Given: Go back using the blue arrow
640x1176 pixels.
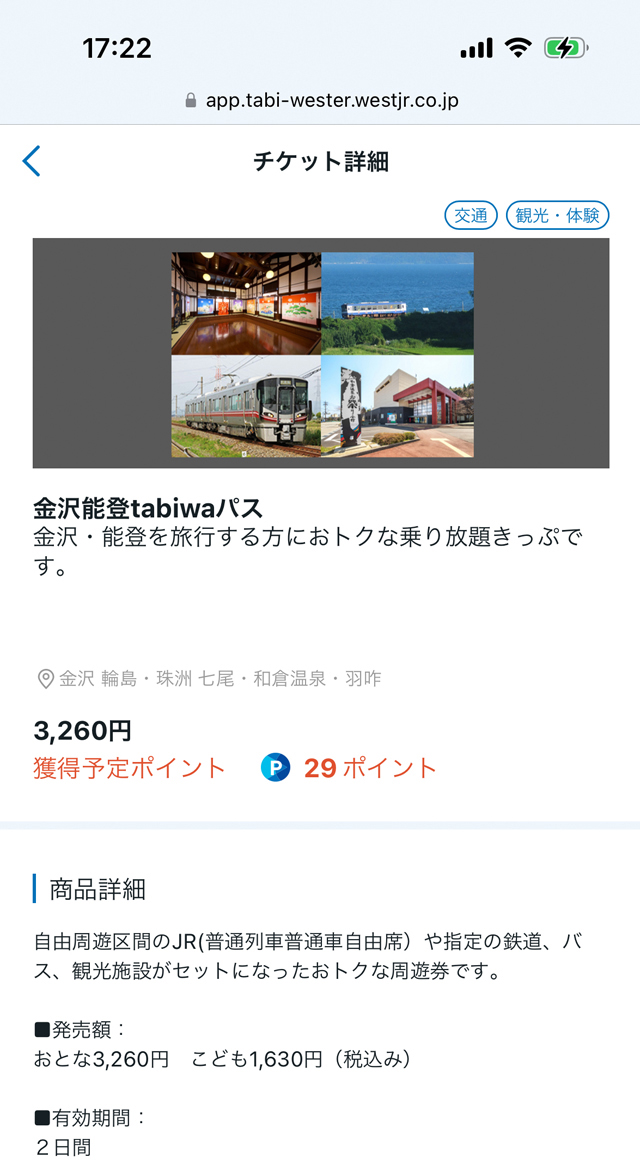Looking at the screenshot, I should click(x=32, y=161).
